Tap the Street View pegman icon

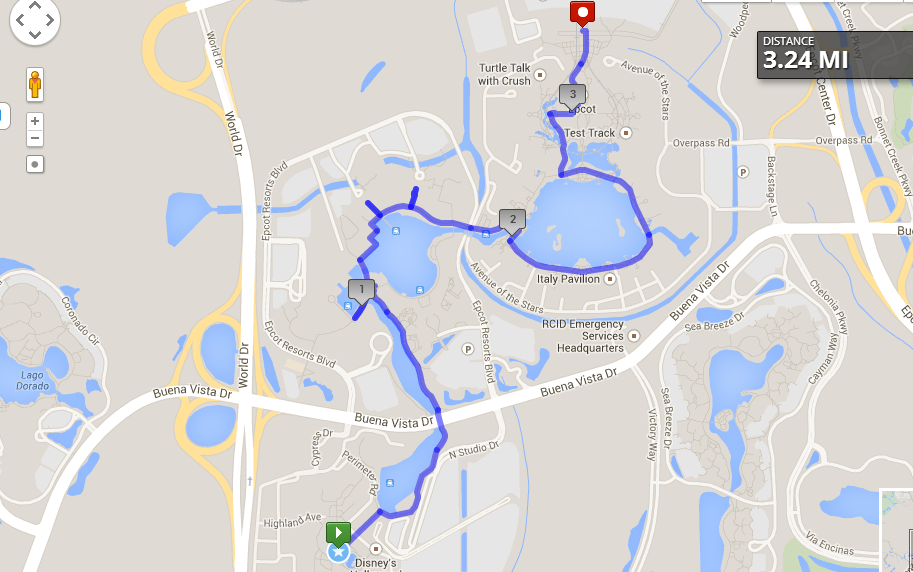coord(35,84)
